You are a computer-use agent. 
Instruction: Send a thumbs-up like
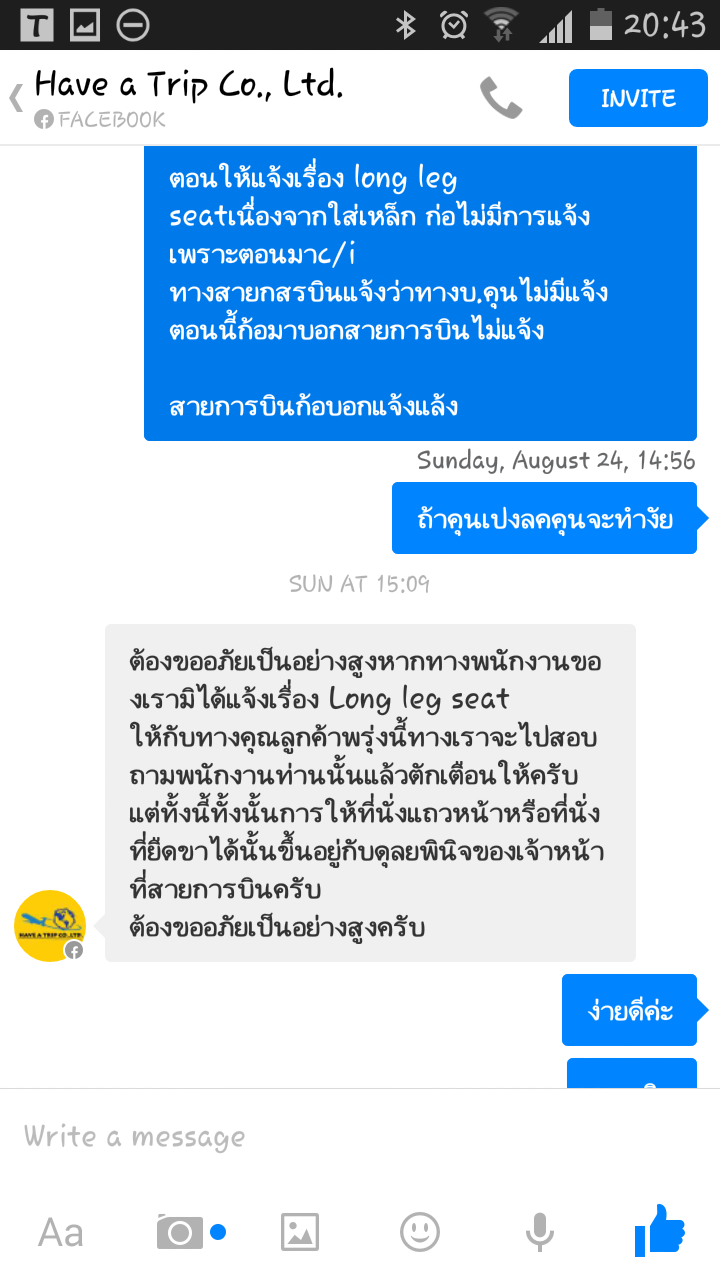660,1230
